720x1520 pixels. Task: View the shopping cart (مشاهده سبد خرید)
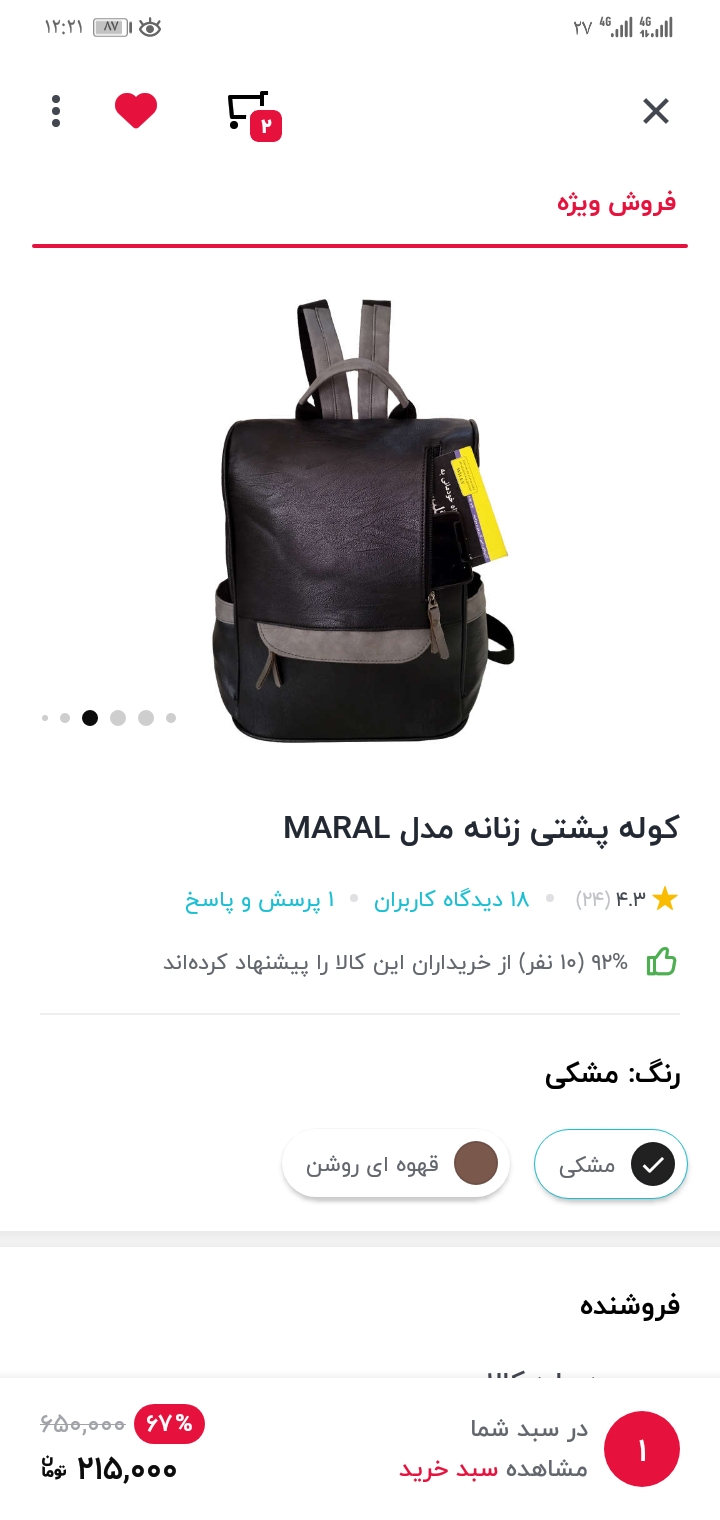click(x=494, y=1468)
